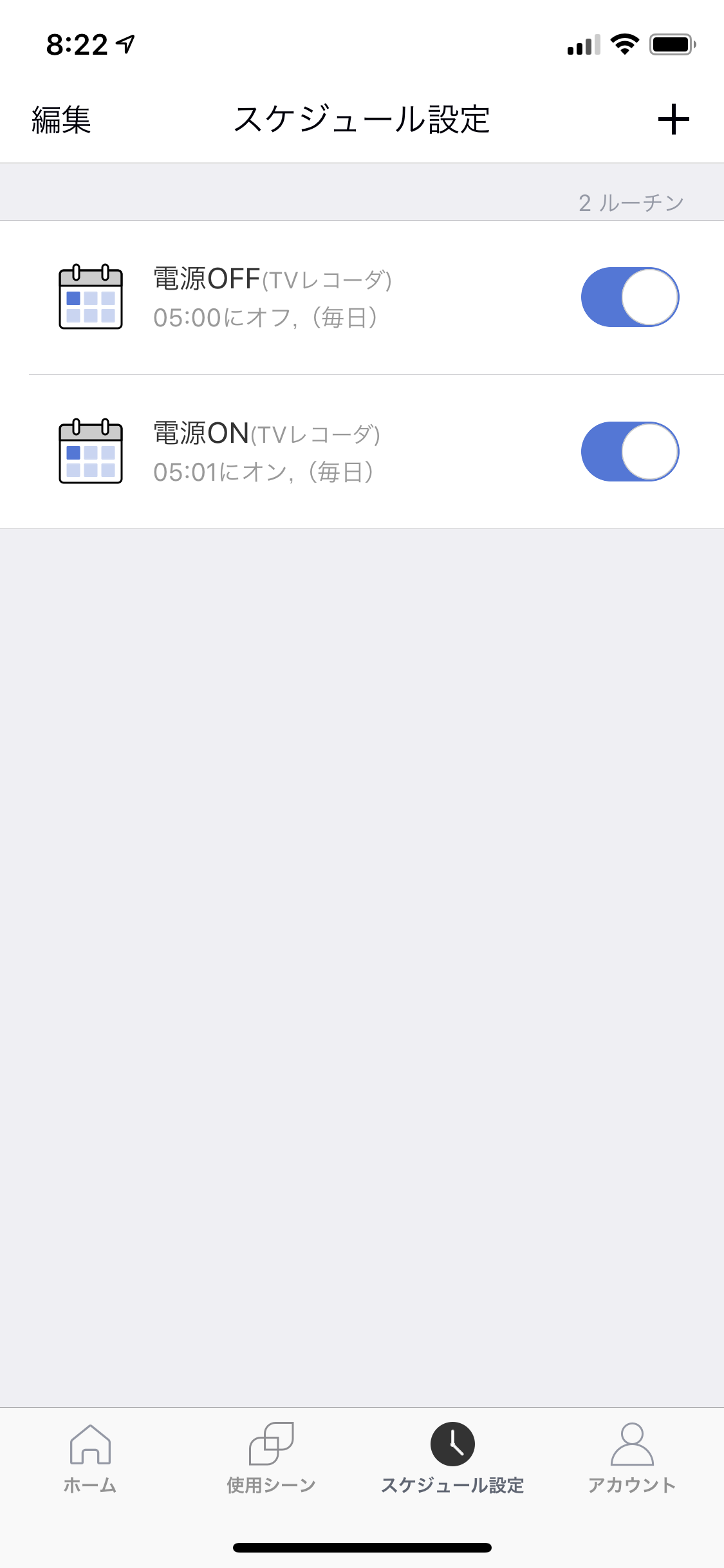The image size is (724, 1568).
Task: Turn off the 電源ON 05:01 schedule switch
Action: click(630, 452)
